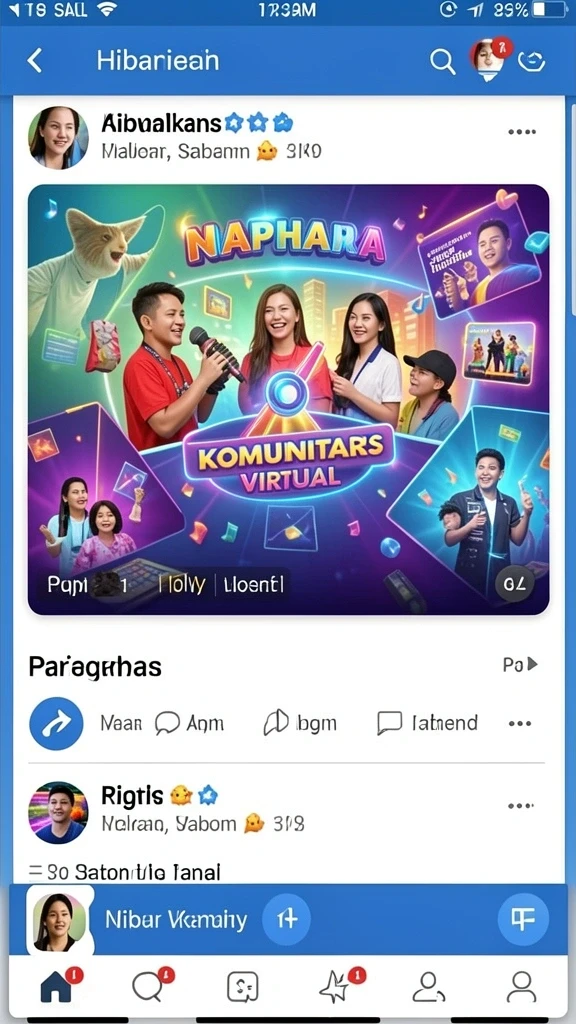
Task: Tap the smiley icon in the header
Action: point(532,61)
